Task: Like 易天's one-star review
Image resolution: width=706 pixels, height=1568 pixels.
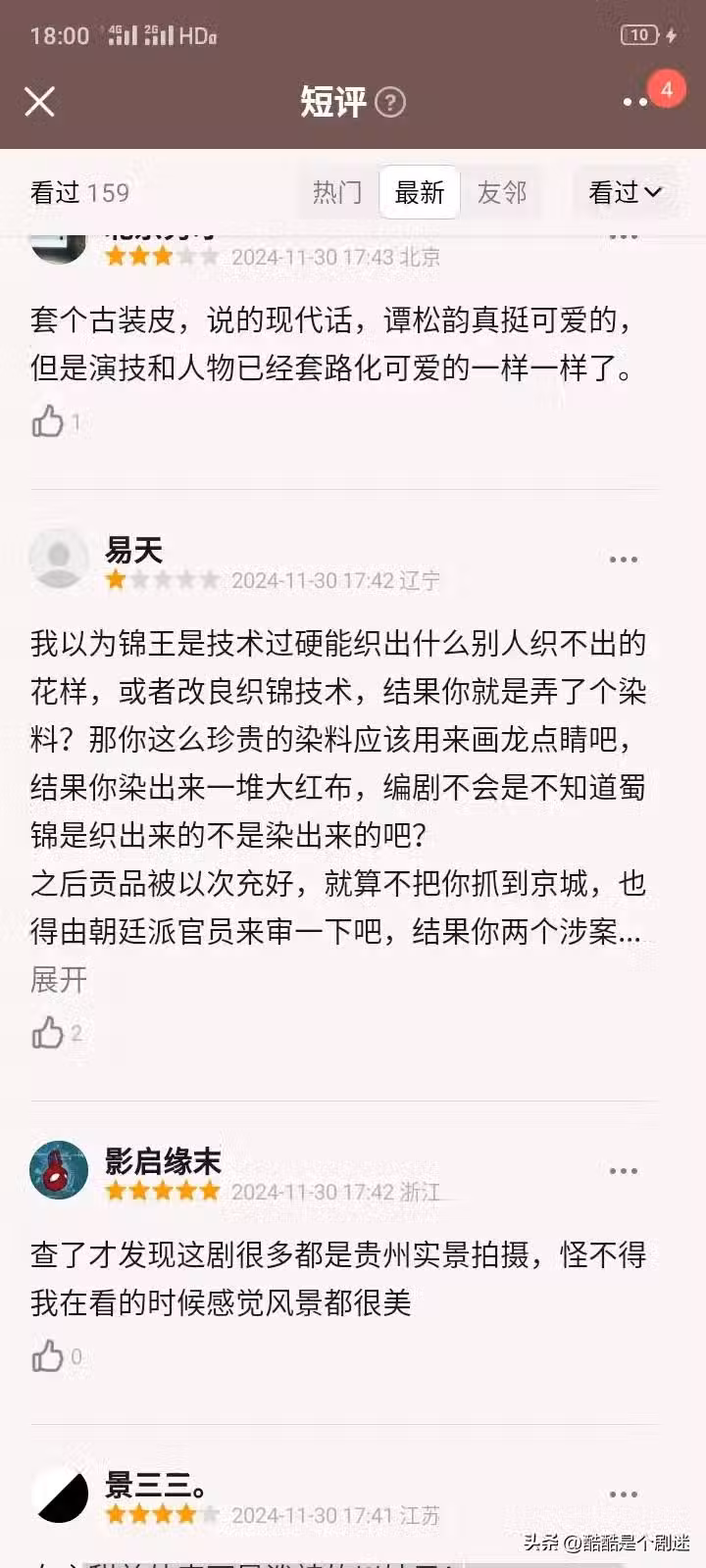Action: coord(48,1032)
